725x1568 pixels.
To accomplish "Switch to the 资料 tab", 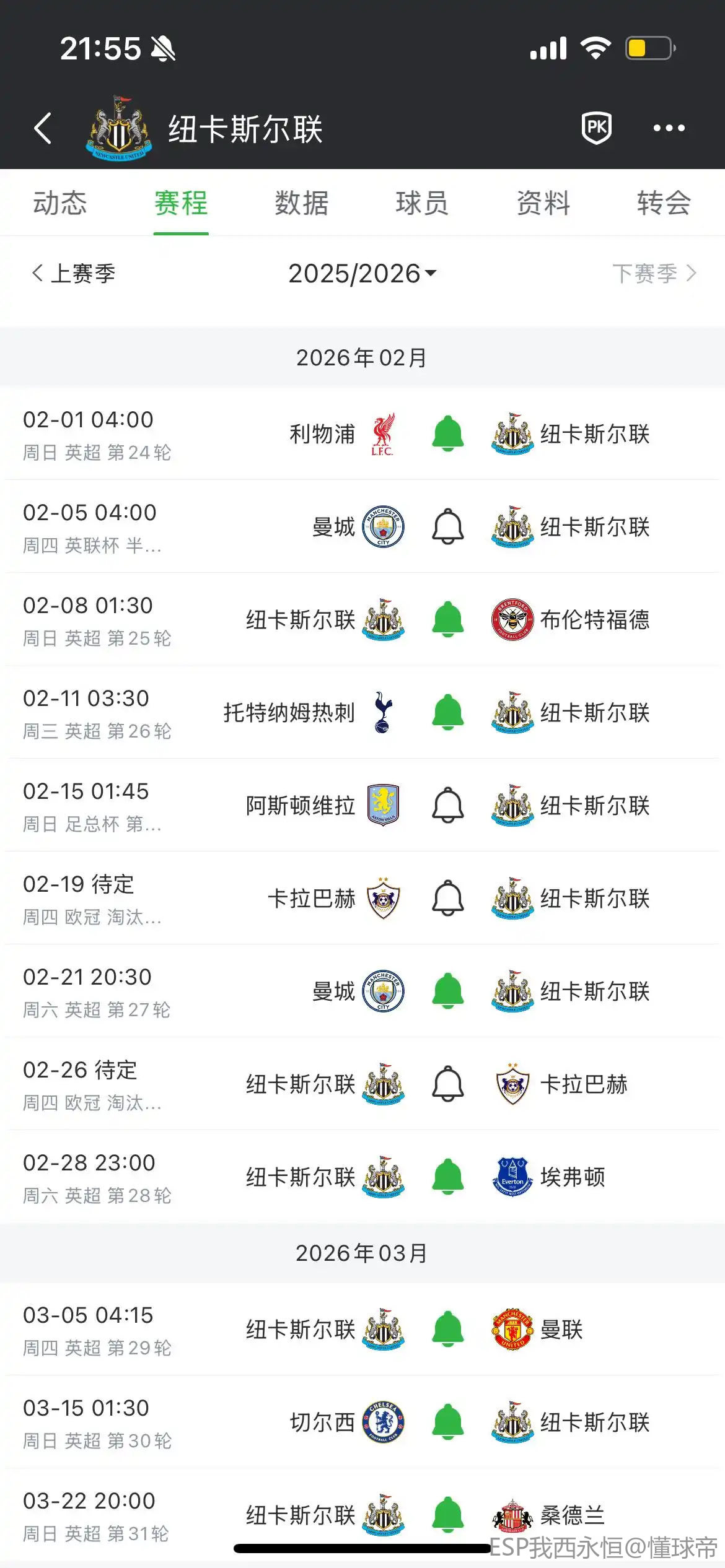I will coord(543,203).
